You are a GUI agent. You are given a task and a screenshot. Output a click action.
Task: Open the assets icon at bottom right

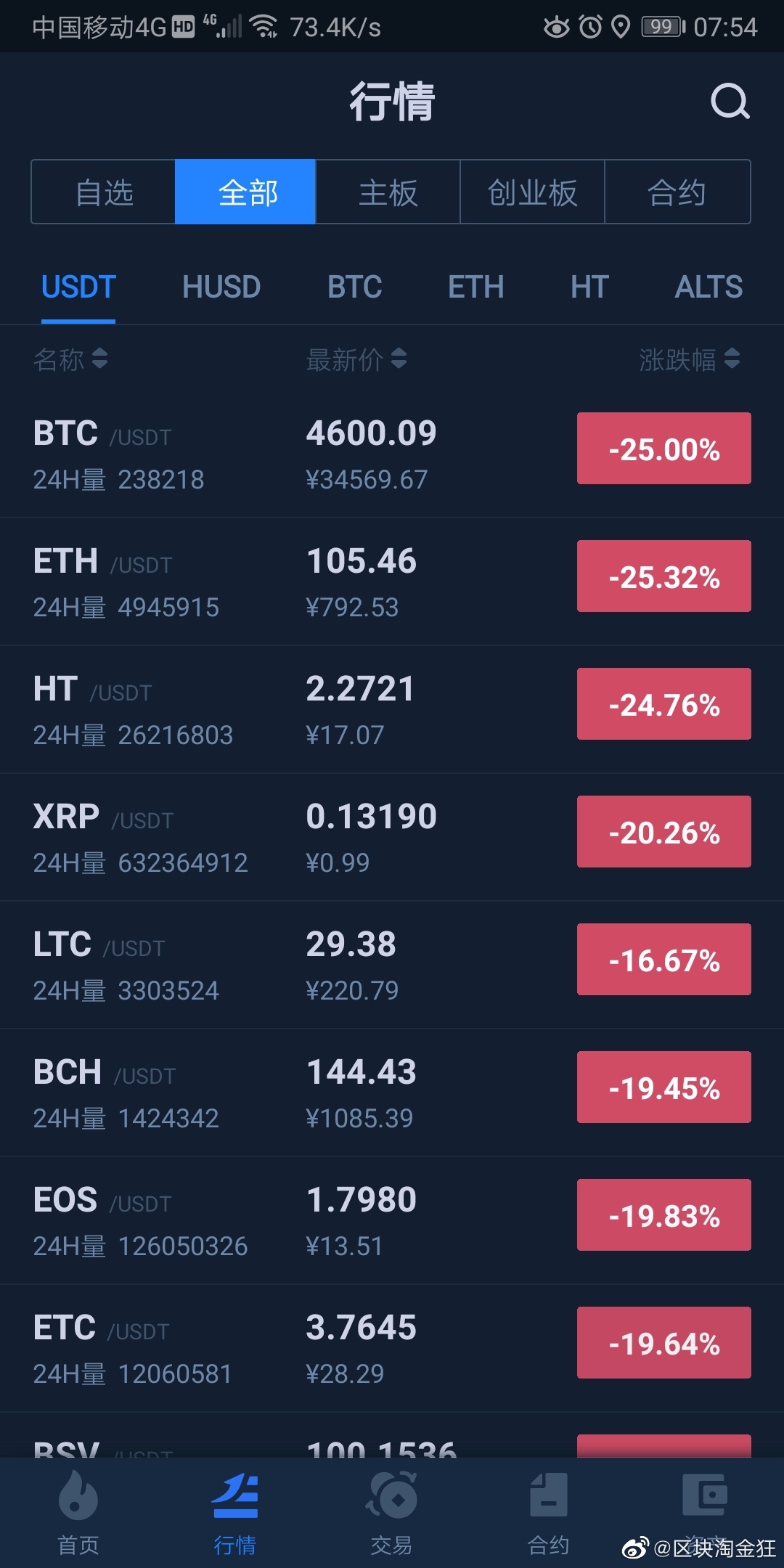click(x=706, y=1495)
